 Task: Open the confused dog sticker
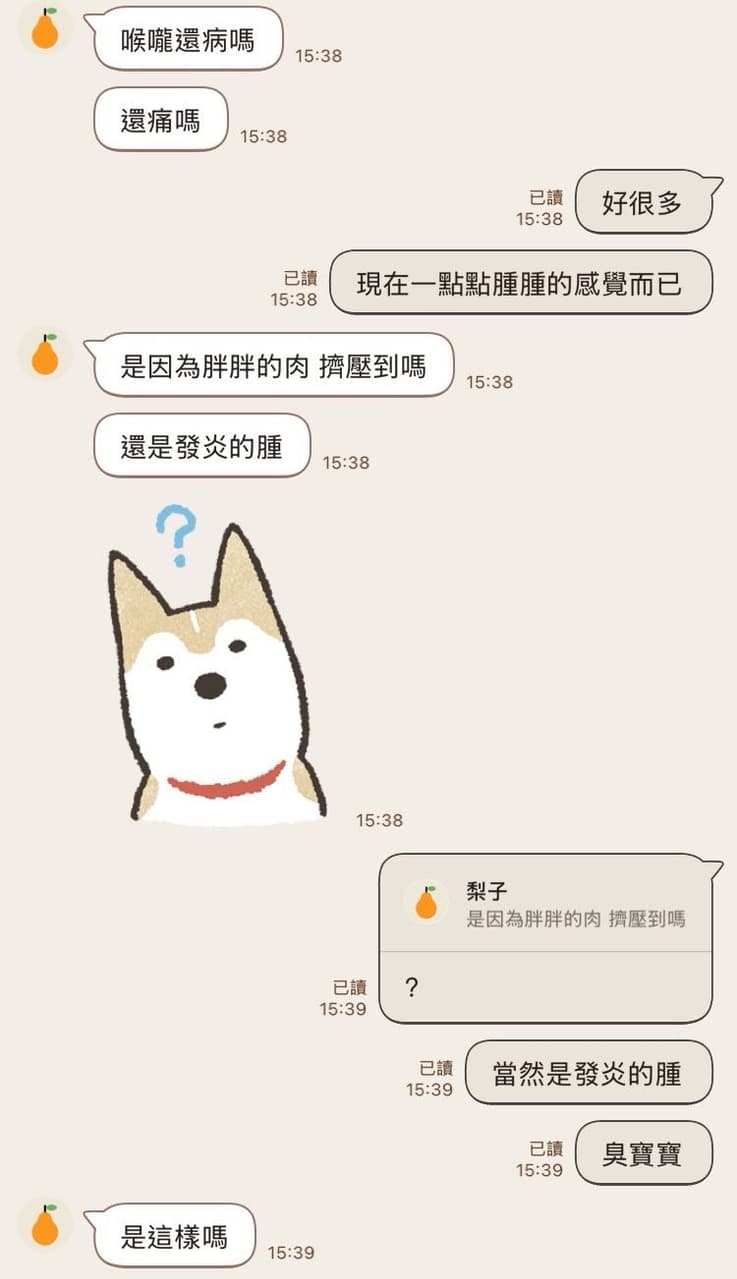tap(217, 665)
